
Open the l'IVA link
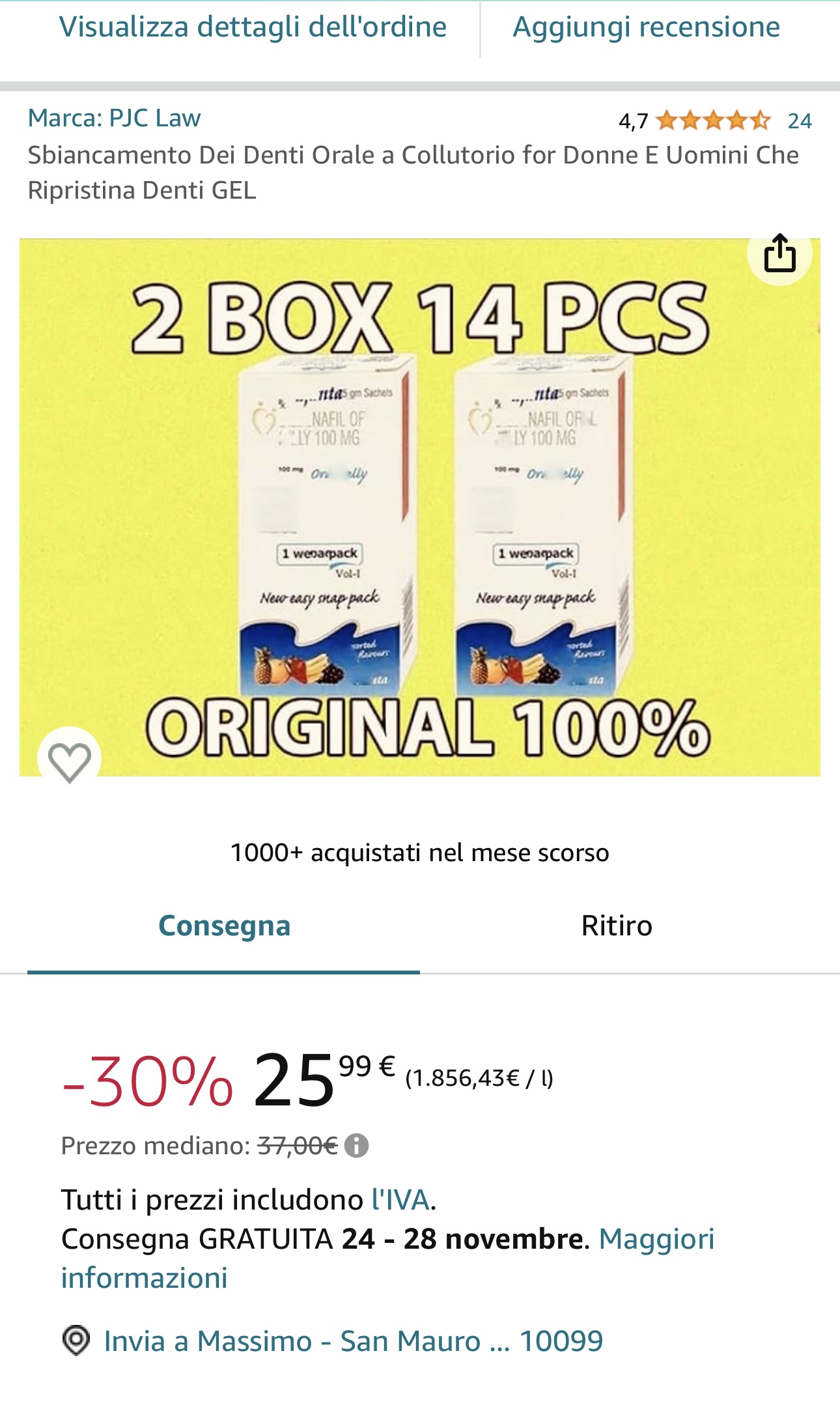tap(400, 1199)
